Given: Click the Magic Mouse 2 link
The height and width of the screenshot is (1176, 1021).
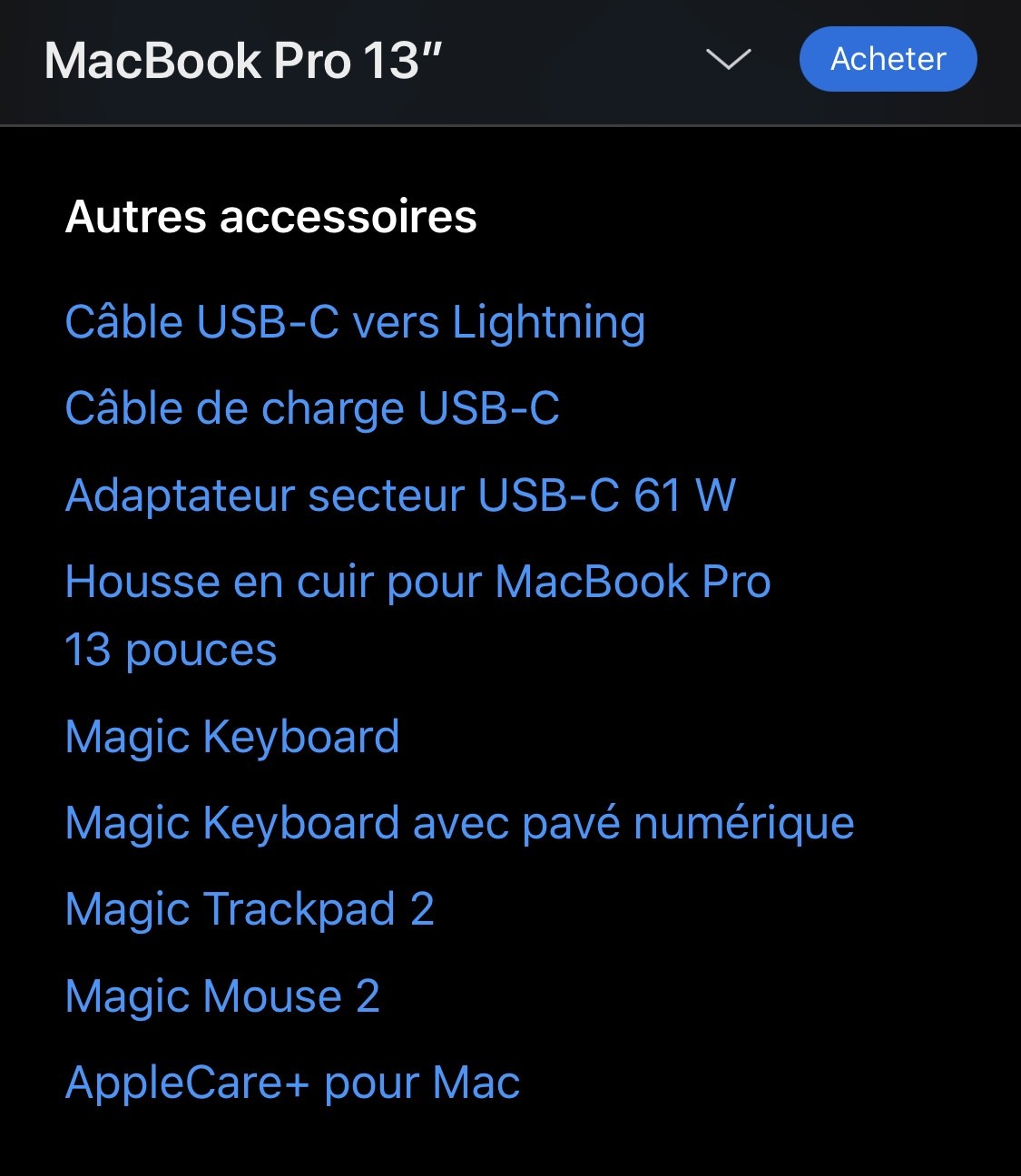Looking at the screenshot, I should (222, 996).
